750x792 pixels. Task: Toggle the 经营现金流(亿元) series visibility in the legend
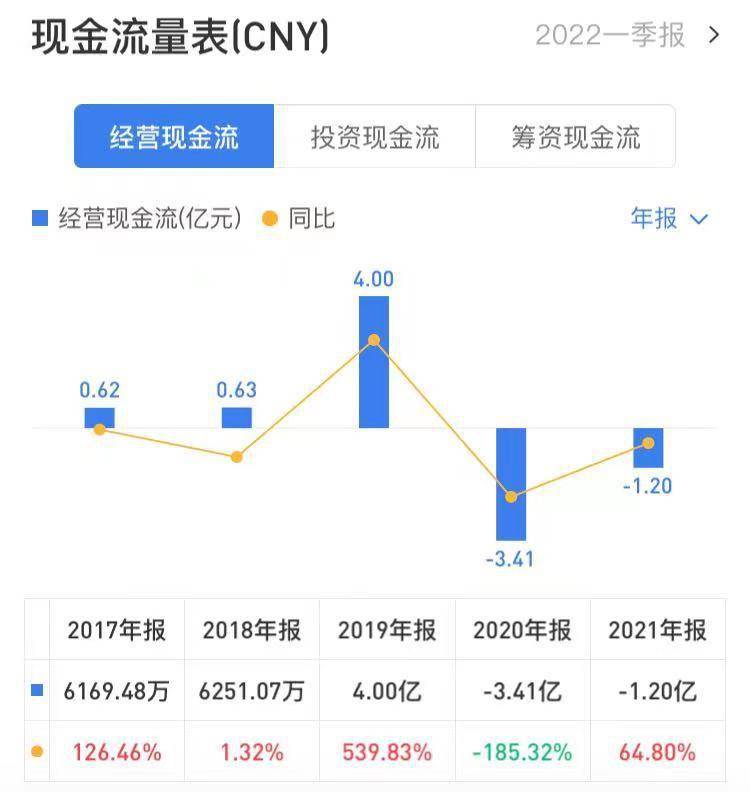tap(40, 218)
